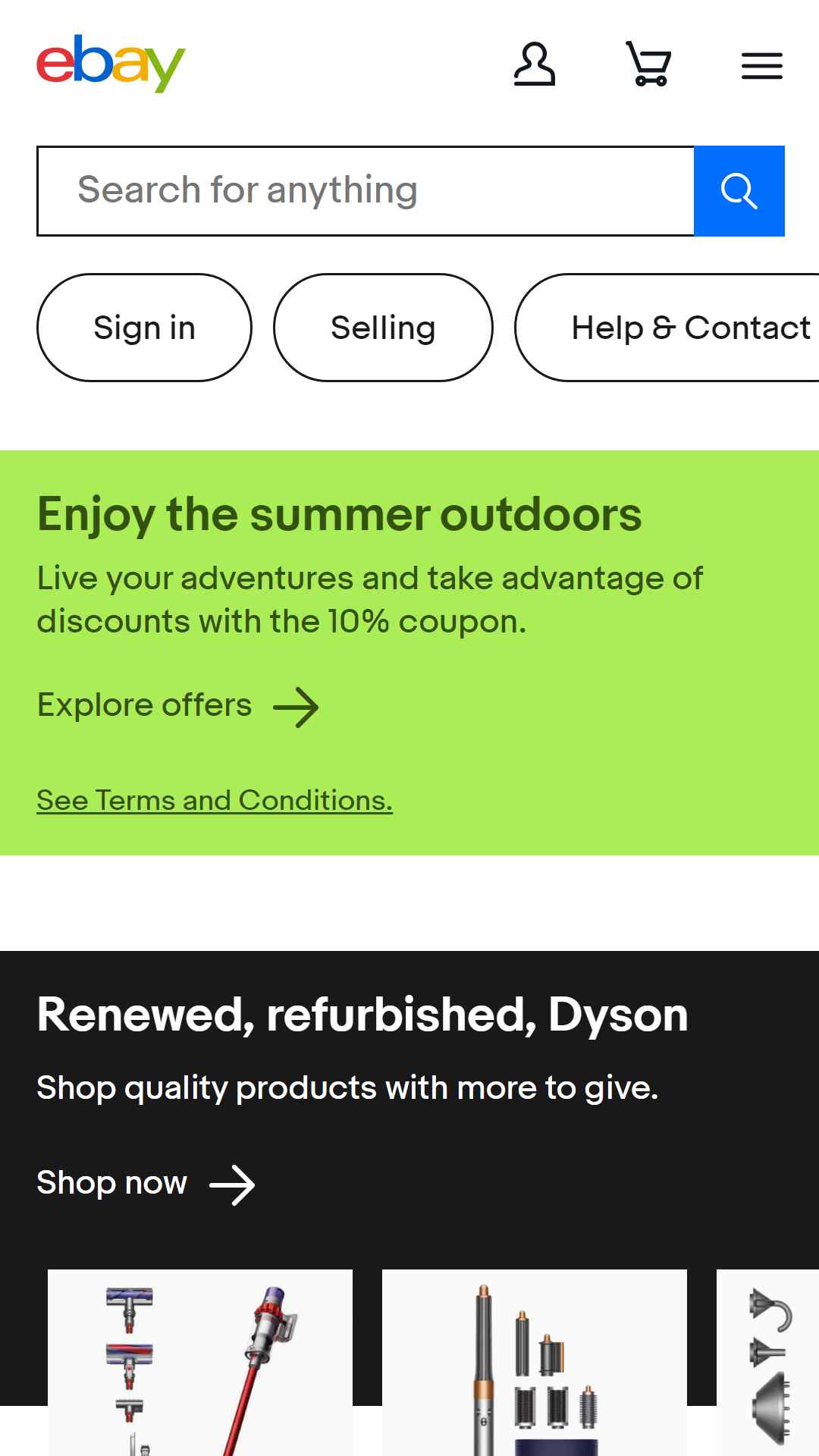Open Explore offers in summer banner
Viewport: 819px width, 1456px height.
(x=178, y=706)
